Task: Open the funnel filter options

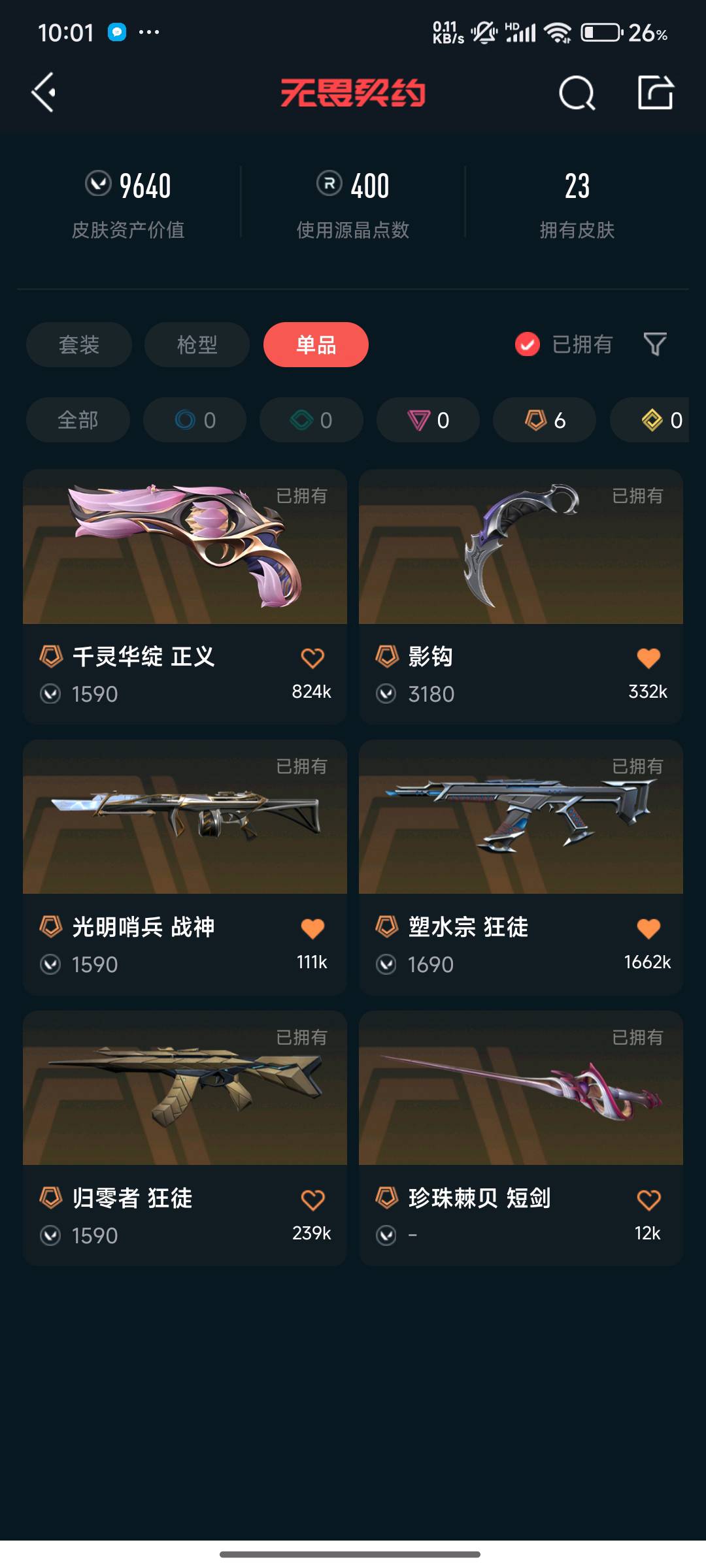Action: click(655, 344)
